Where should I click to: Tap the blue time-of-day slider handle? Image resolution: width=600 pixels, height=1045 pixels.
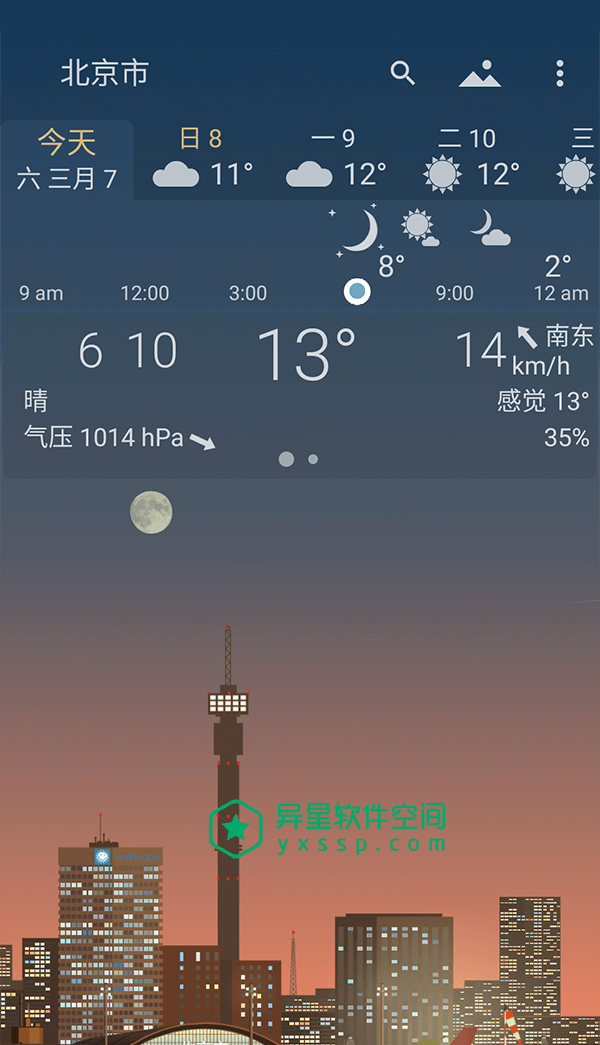tap(357, 291)
